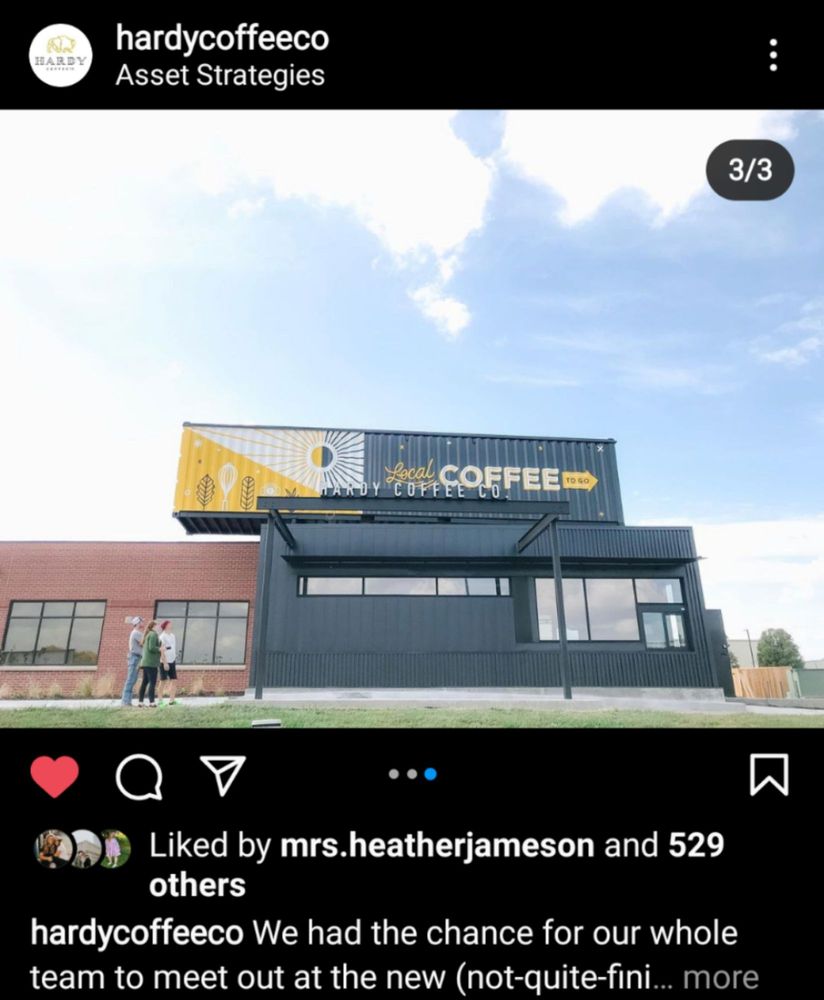Open hardycoffeeco profile picture
The width and height of the screenshot is (824, 1000).
click(x=60, y=55)
